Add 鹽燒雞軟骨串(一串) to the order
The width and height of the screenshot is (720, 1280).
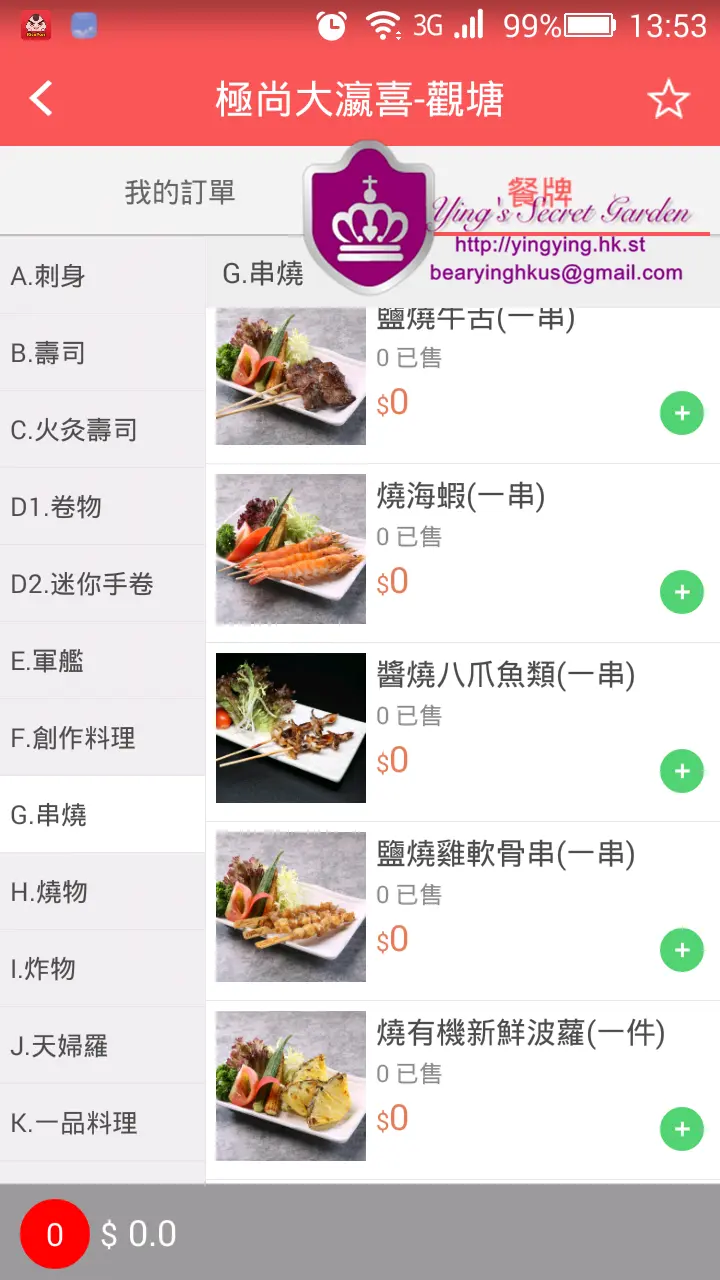click(682, 950)
